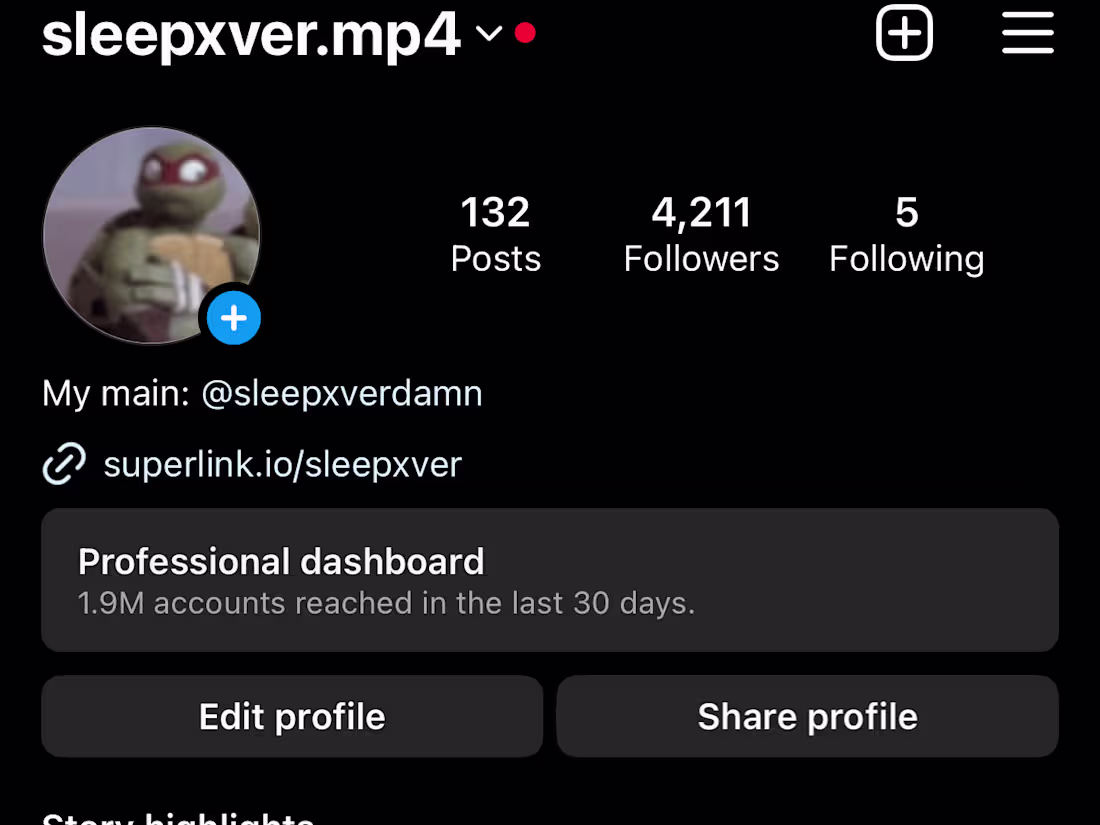Jump to the 132 posts count
Image resolution: width=1100 pixels, height=825 pixels.
[495, 234]
